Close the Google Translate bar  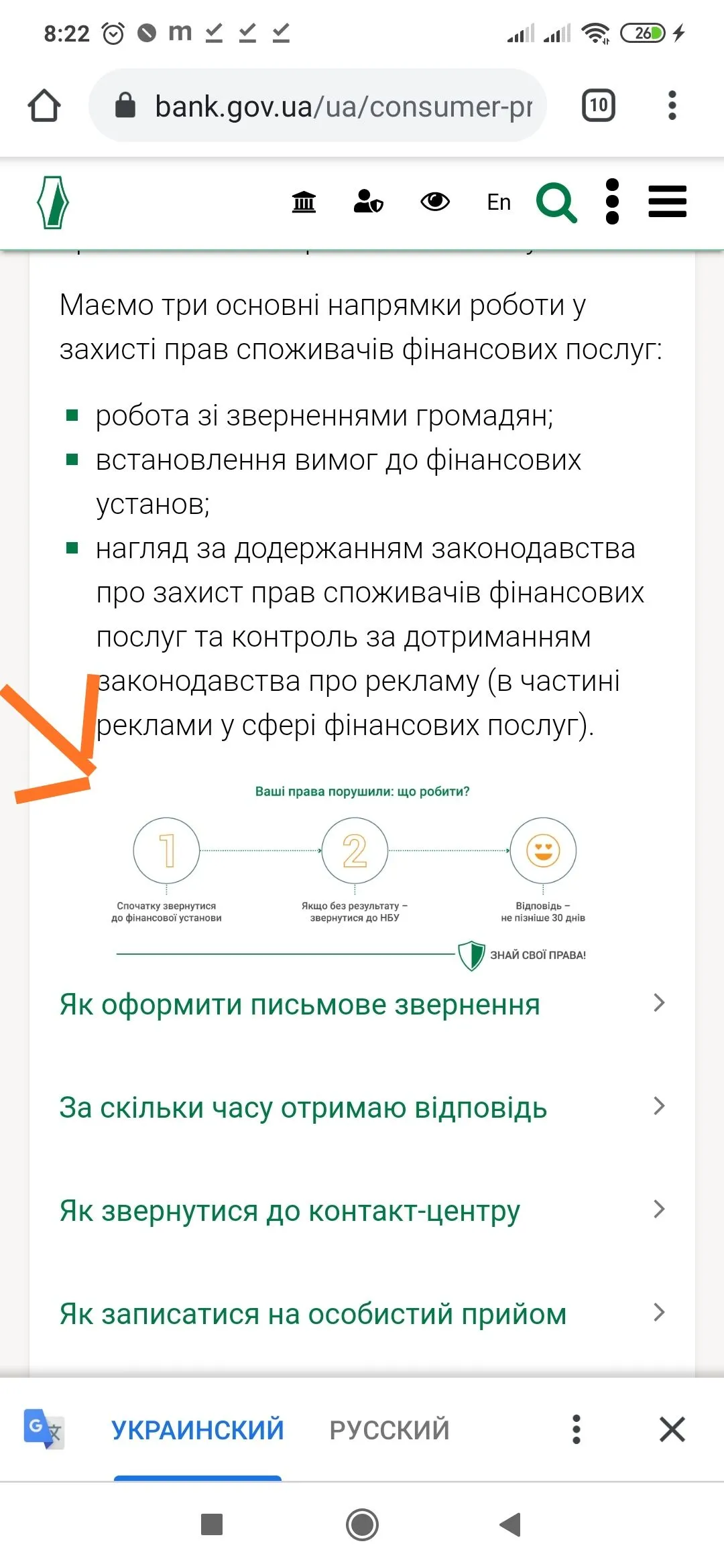pos(672,1429)
